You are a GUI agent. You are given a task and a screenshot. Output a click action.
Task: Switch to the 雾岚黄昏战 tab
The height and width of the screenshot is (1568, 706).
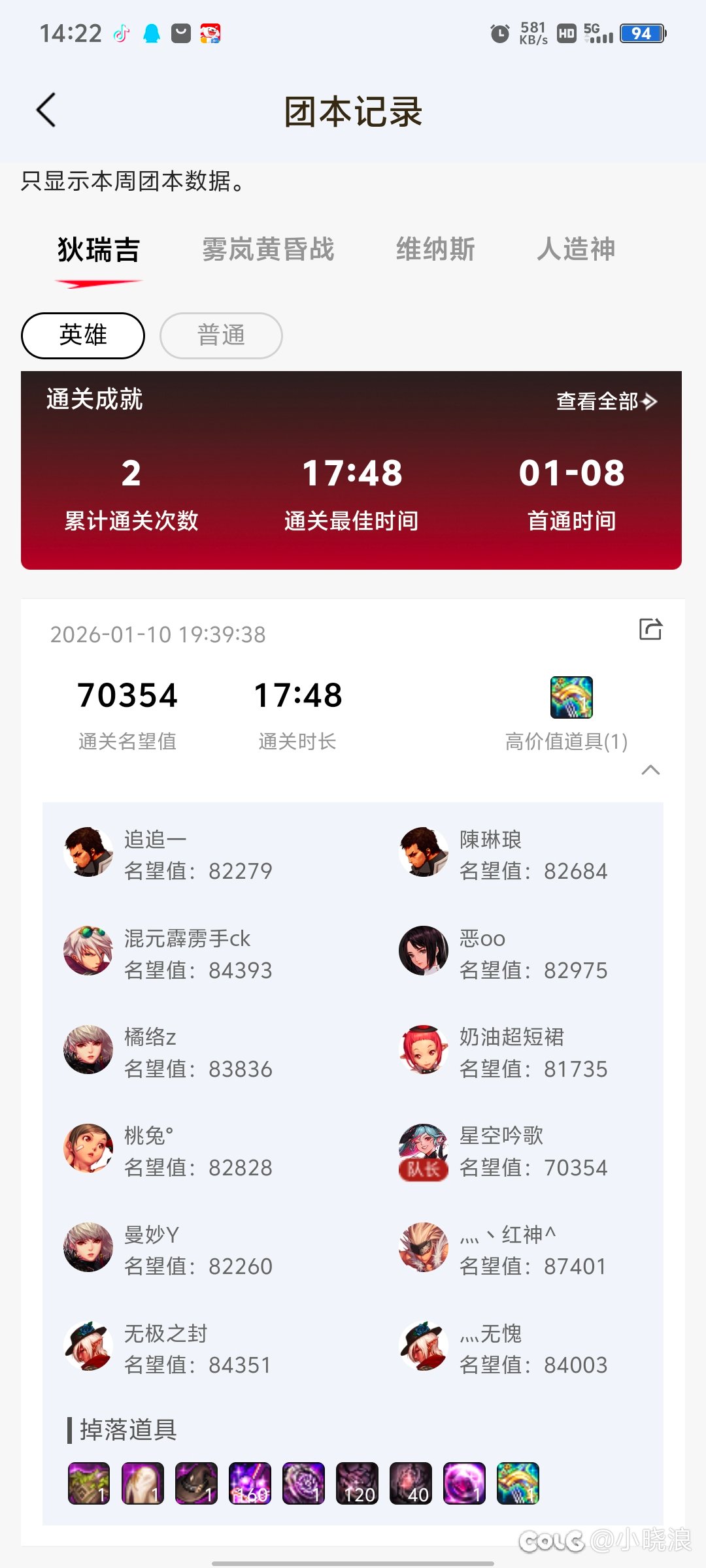[268, 250]
